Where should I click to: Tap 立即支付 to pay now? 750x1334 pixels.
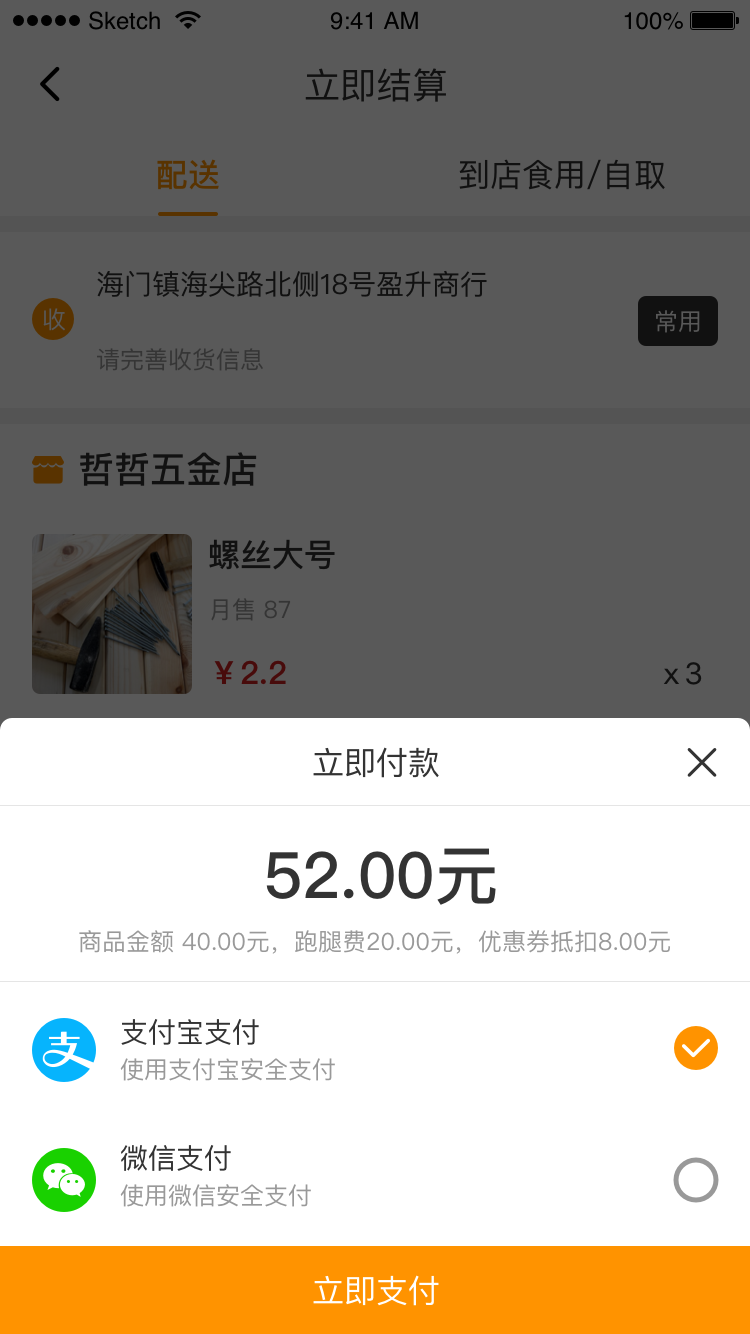pos(375,1289)
